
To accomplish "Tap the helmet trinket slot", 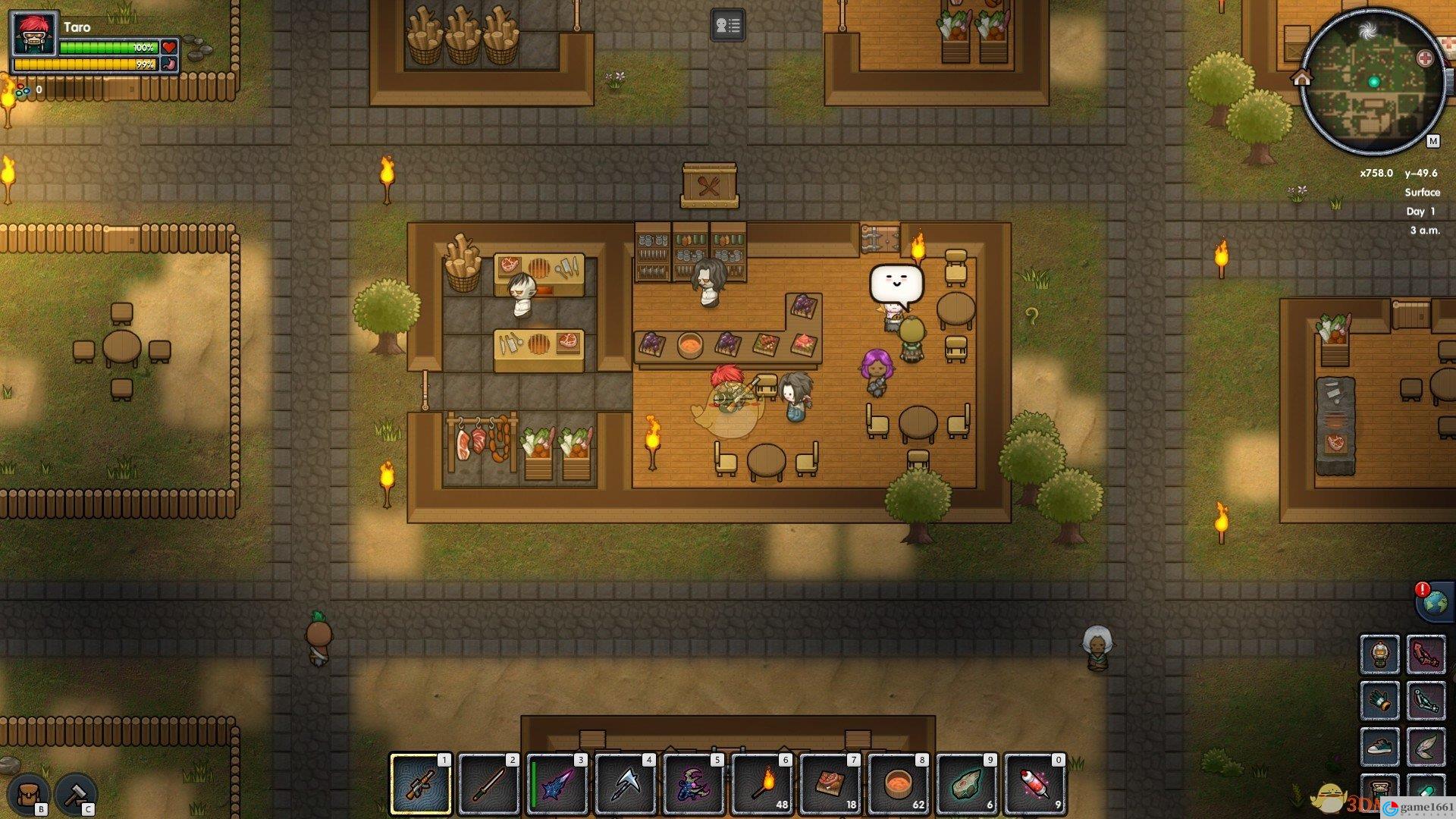I will (1379, 655).
